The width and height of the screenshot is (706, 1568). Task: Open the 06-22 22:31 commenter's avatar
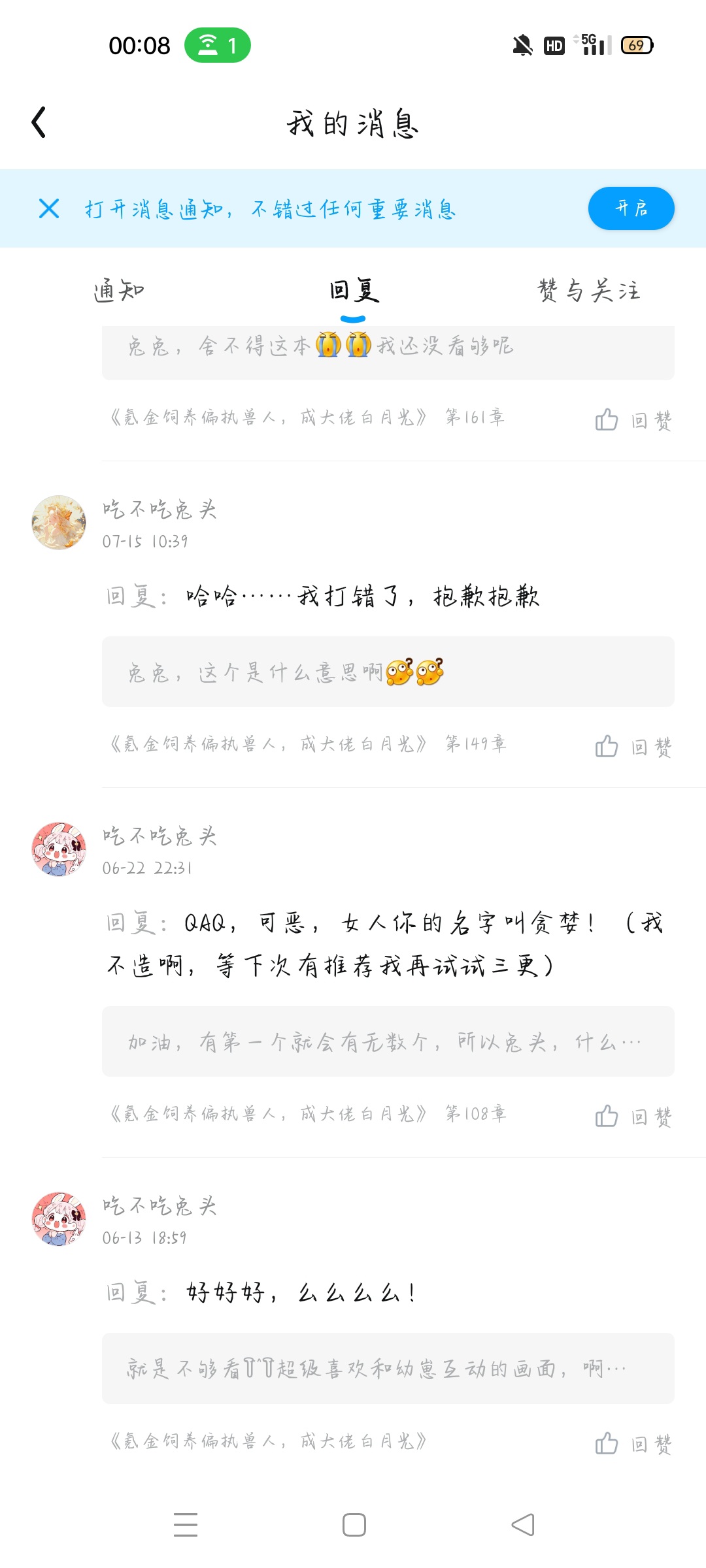(59, 849)
